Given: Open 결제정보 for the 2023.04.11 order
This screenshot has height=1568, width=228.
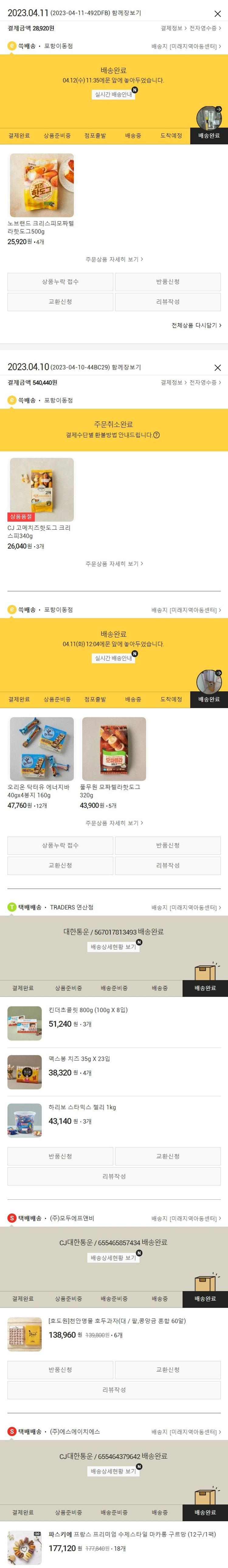Looking at the screenshot, I should click(172, 28).
